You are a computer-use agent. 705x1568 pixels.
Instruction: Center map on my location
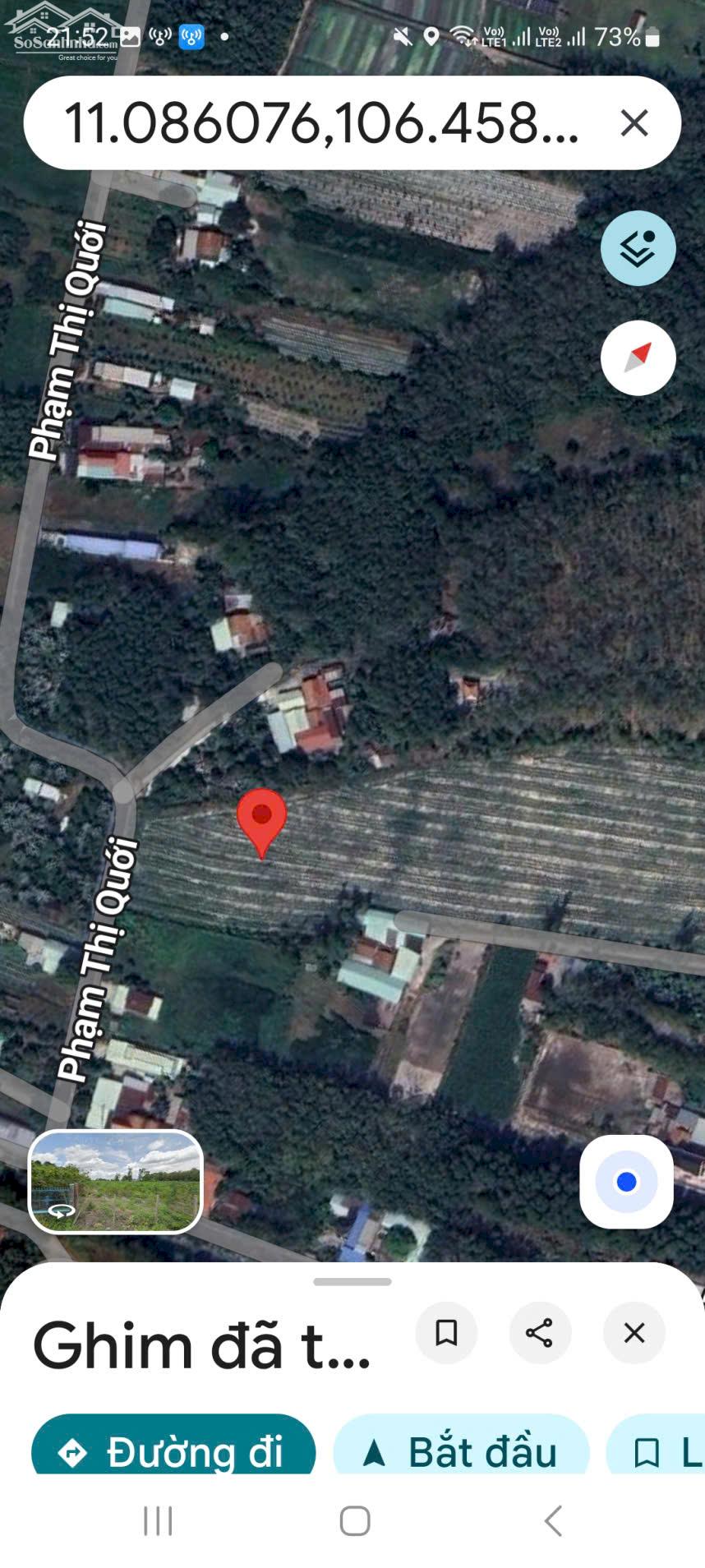626,1182
